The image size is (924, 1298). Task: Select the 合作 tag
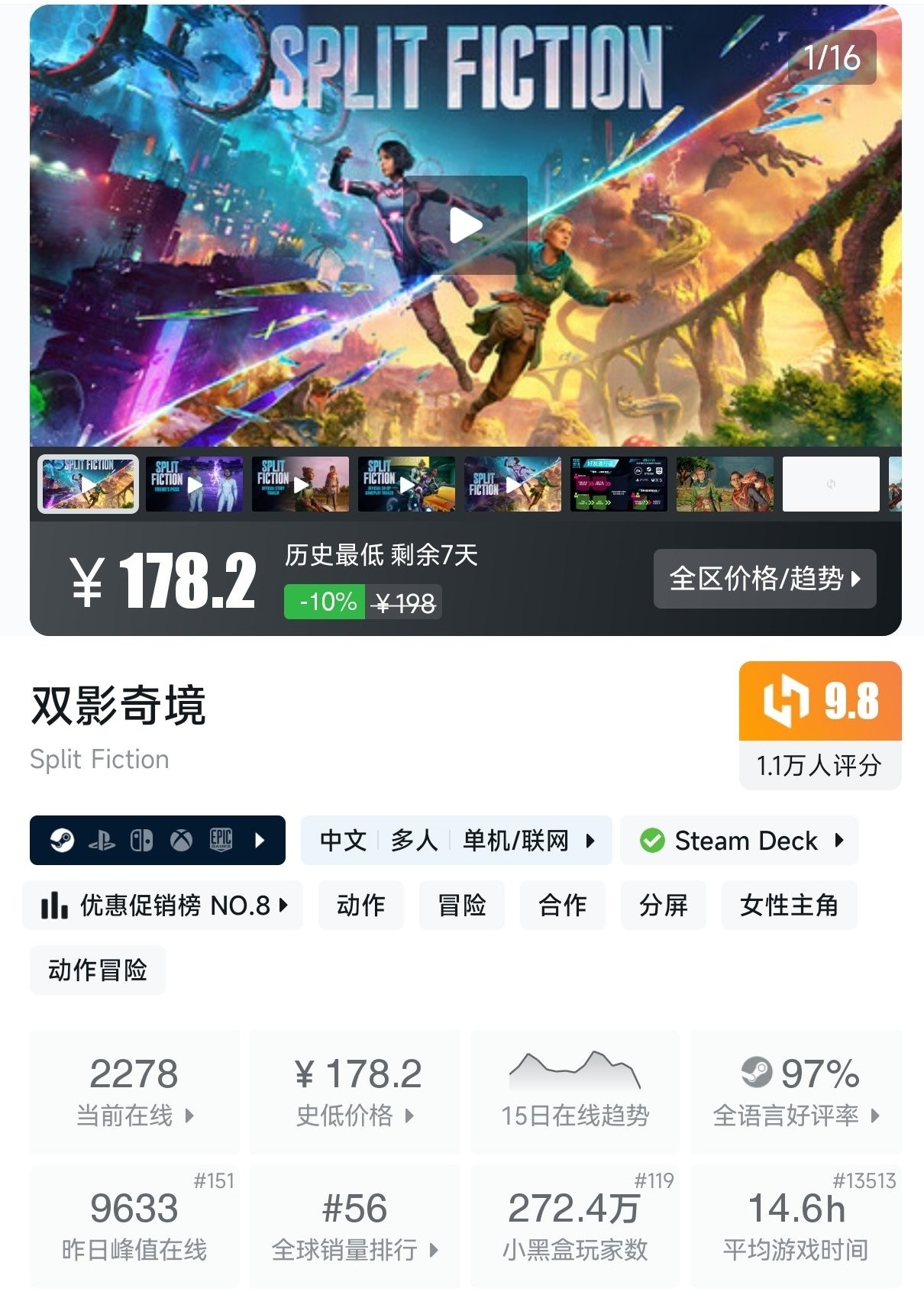(562, 906)
